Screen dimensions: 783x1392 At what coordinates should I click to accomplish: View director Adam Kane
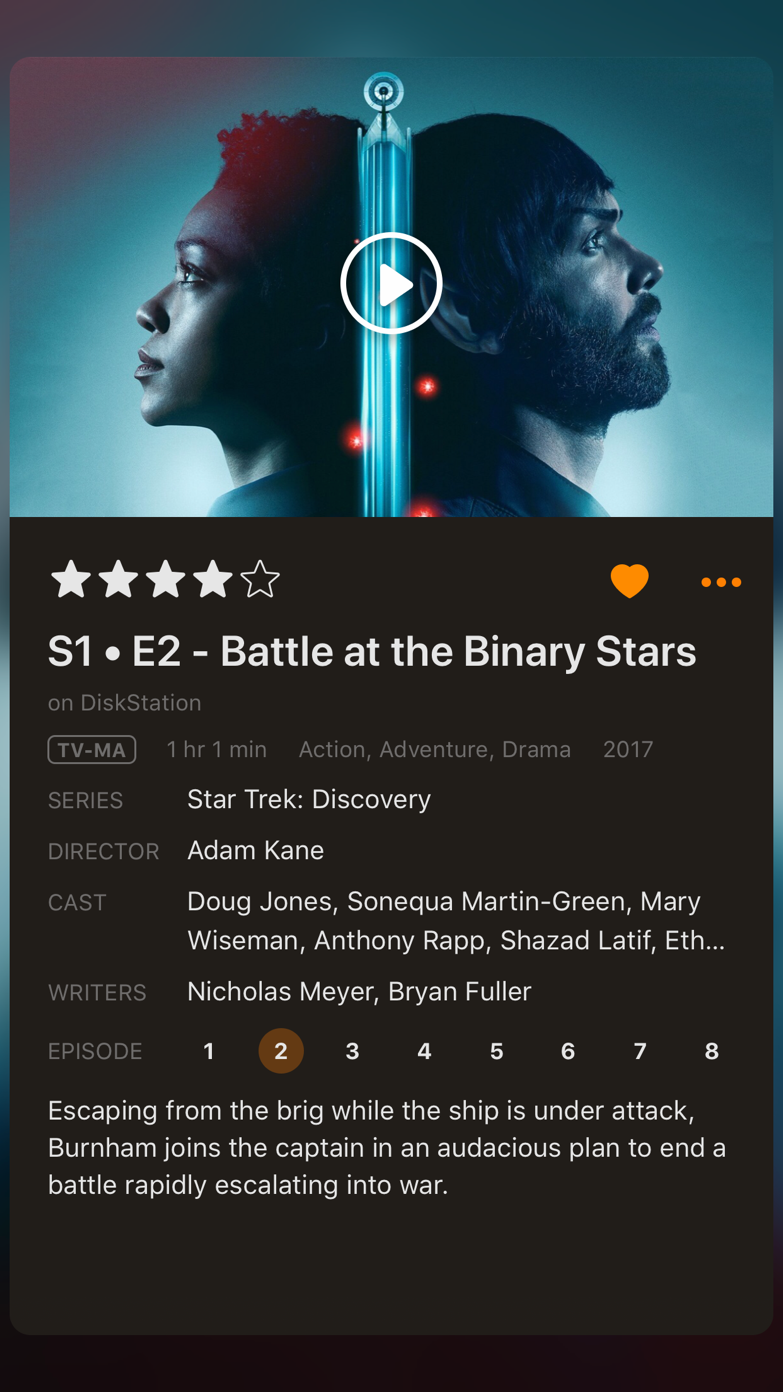pyautogui.click(x=255, y=850)
